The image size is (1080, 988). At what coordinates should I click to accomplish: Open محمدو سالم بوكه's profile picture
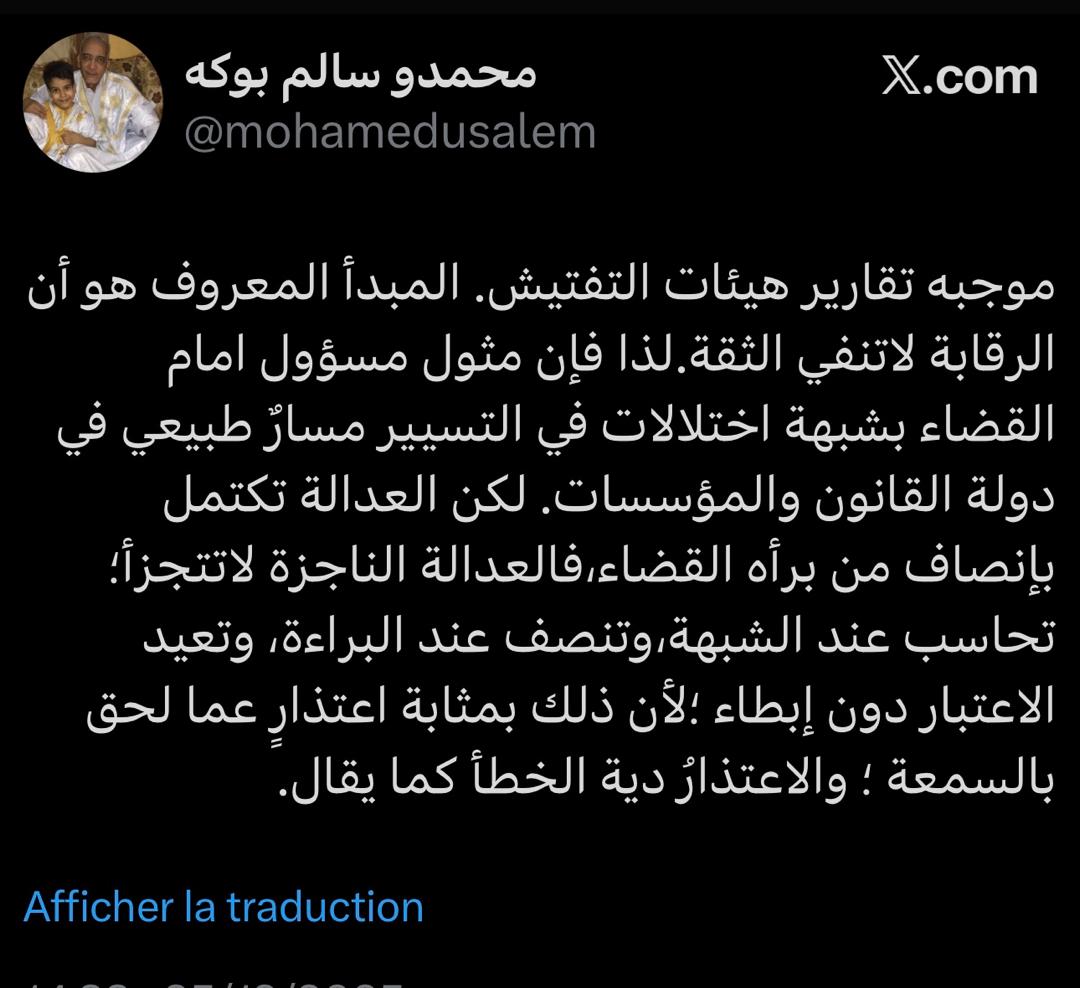[x=93, y=103]
